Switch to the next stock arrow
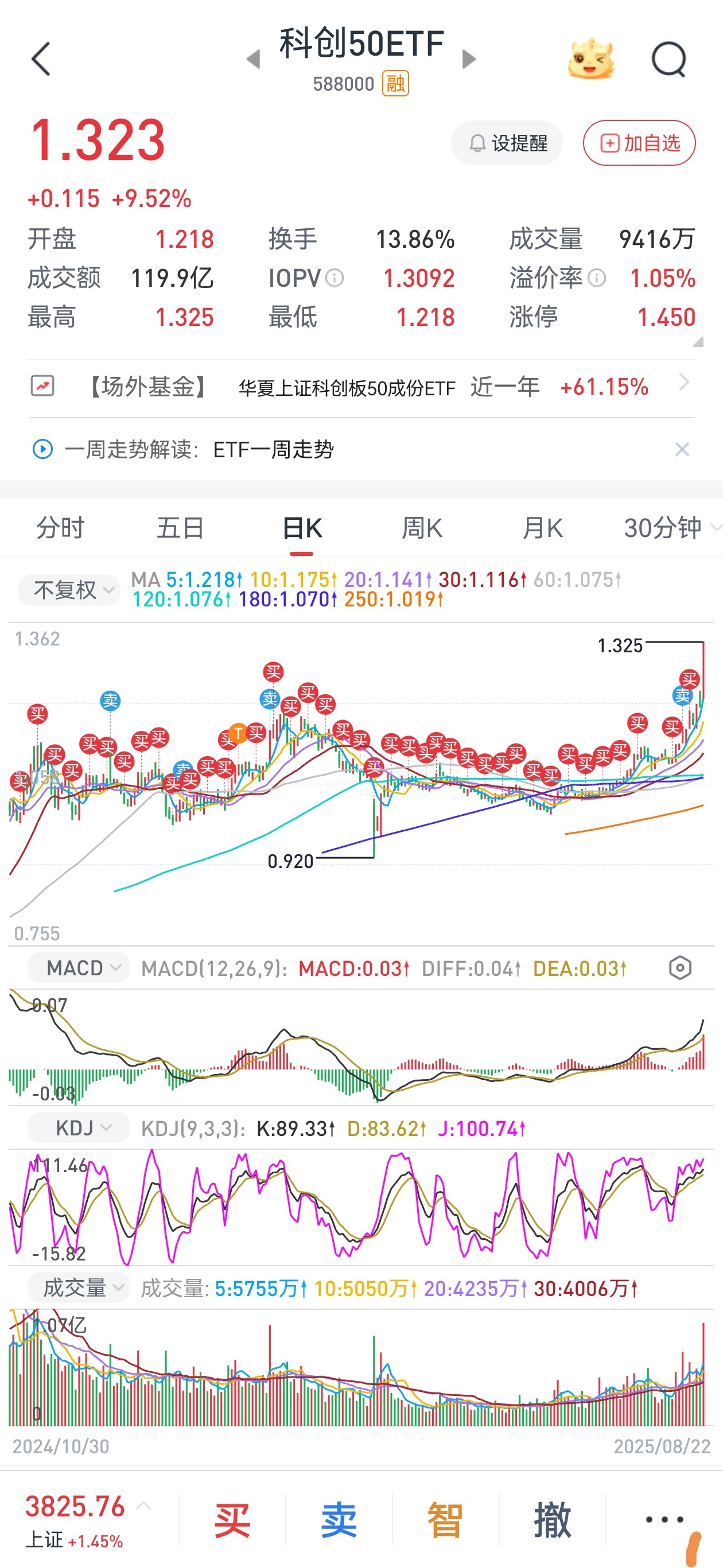Viewport: 723px width, 1568px height. click(x=469, y=59)
